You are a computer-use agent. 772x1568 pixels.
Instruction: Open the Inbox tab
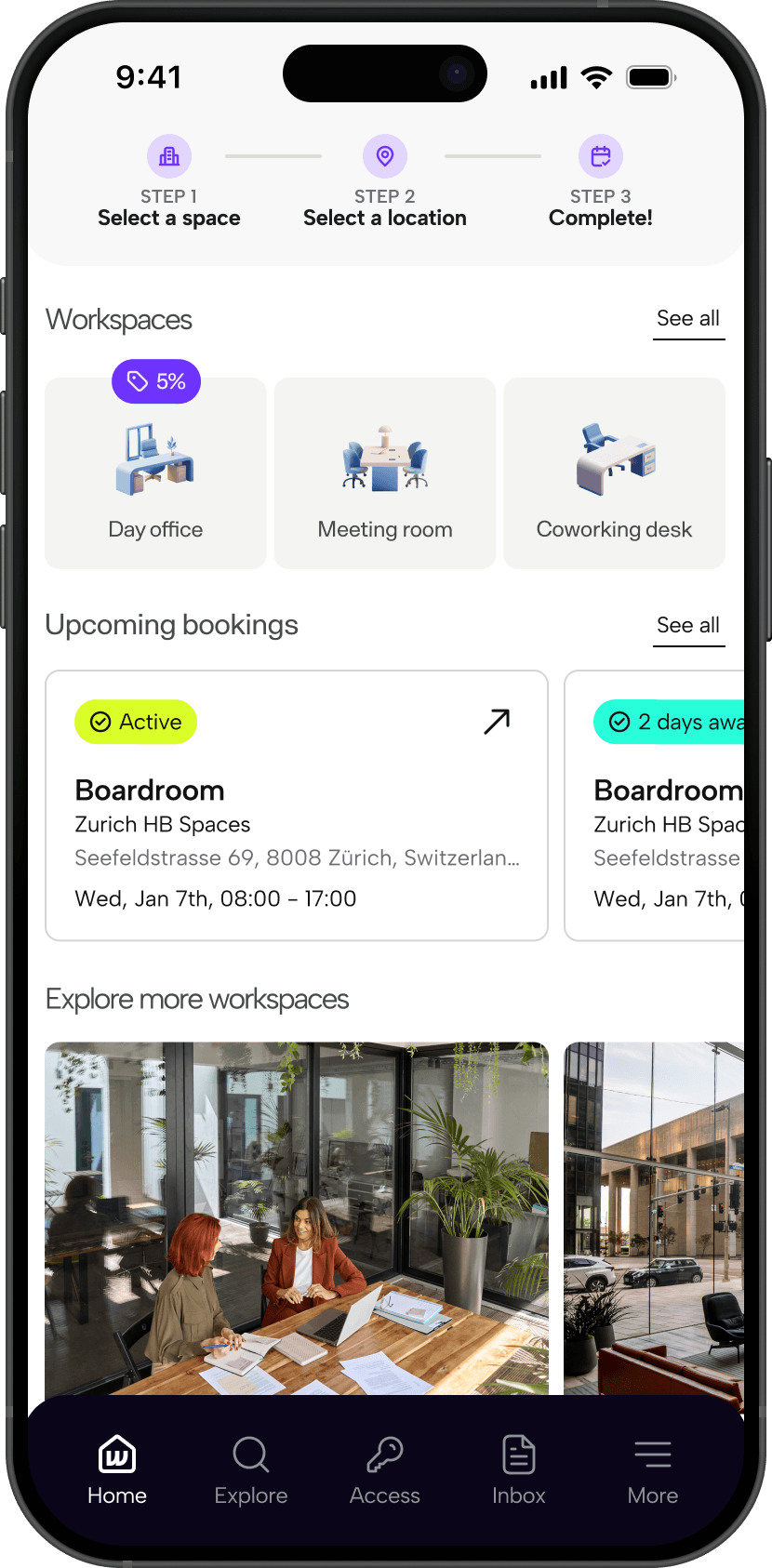pyautogui.click(x=519, y=1471)
